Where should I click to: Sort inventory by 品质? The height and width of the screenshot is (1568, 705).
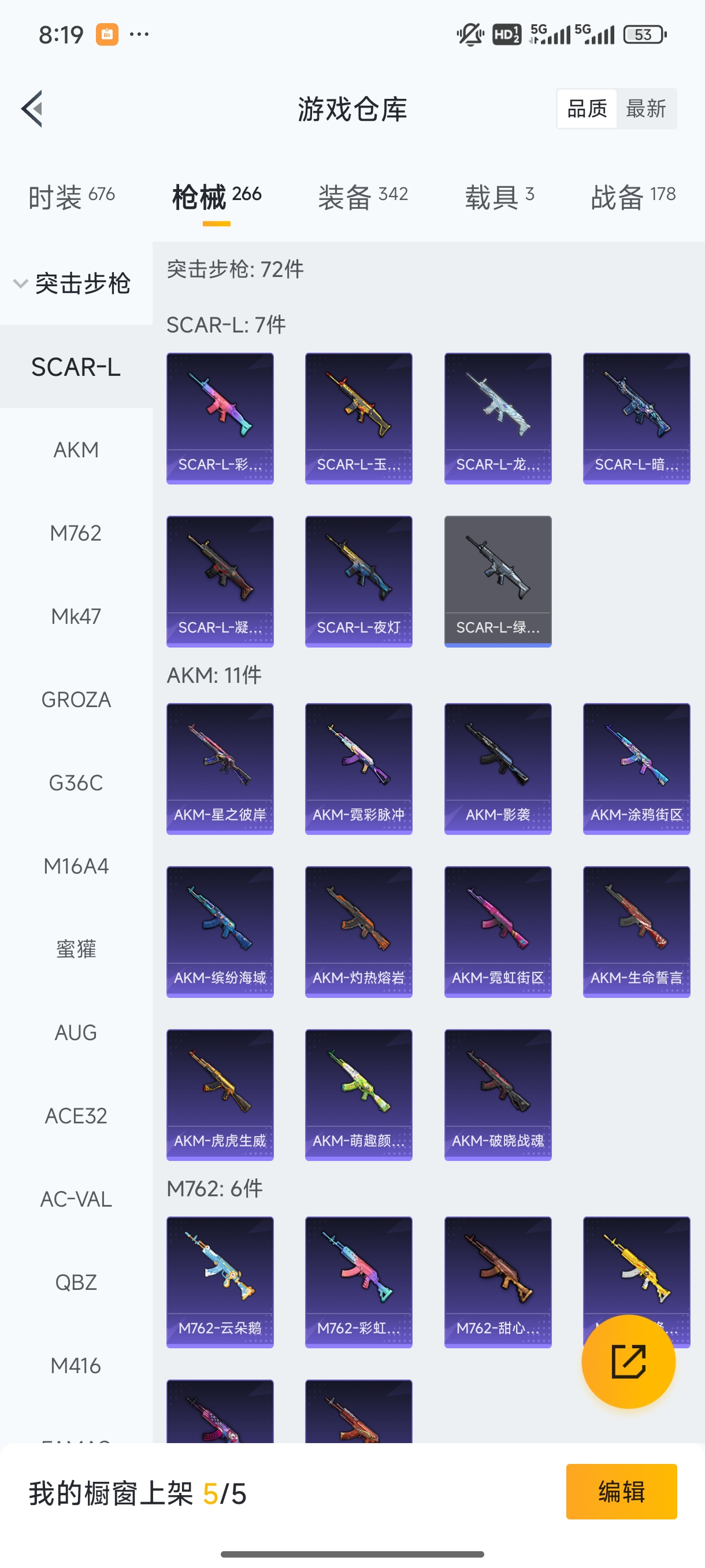[587, 109]
